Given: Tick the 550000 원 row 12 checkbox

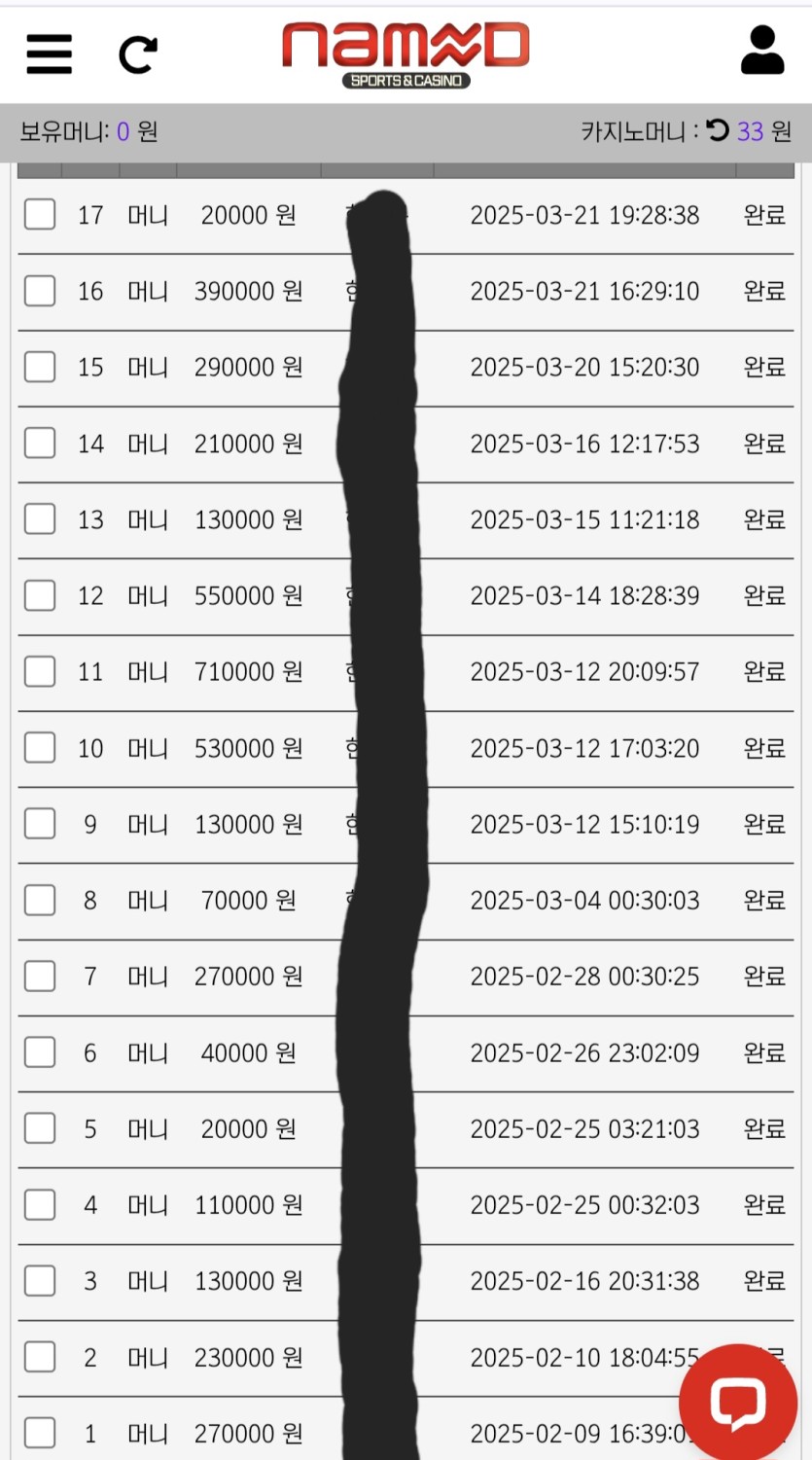Looking at the screenshot, I should [40, 594].
